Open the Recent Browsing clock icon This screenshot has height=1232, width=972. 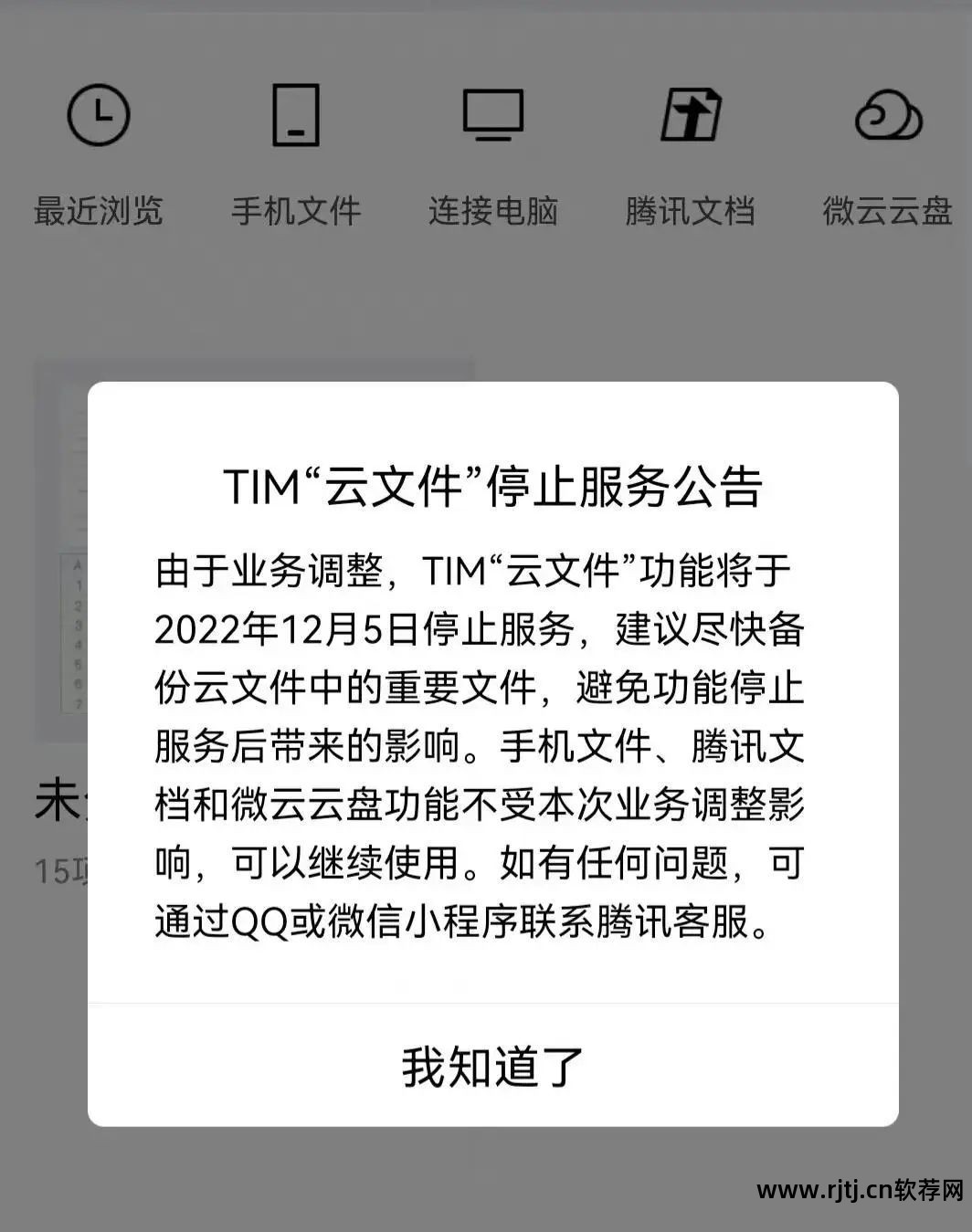tap(98, 116)
